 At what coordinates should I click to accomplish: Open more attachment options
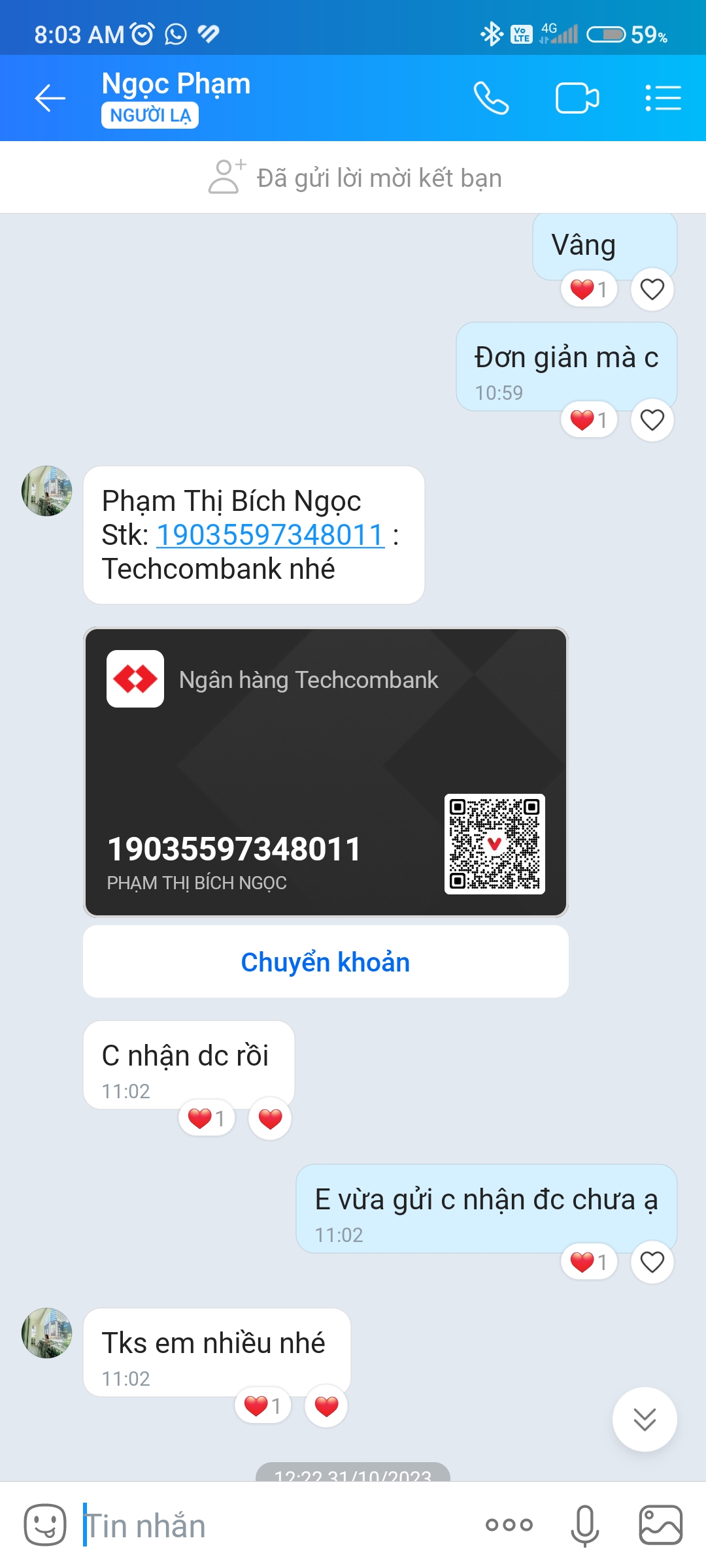pos(509,1526)
